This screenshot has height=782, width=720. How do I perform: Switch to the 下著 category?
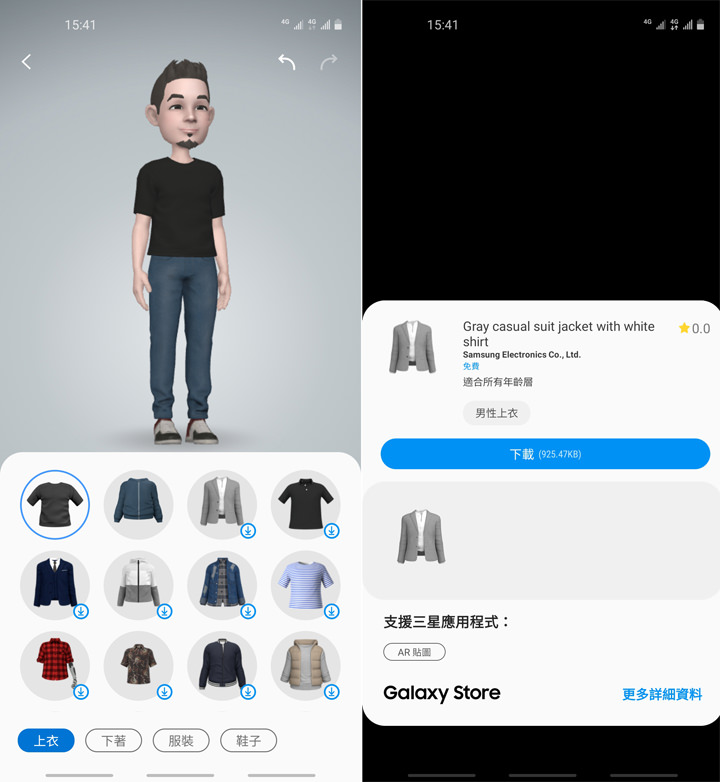tap(114, 741)
